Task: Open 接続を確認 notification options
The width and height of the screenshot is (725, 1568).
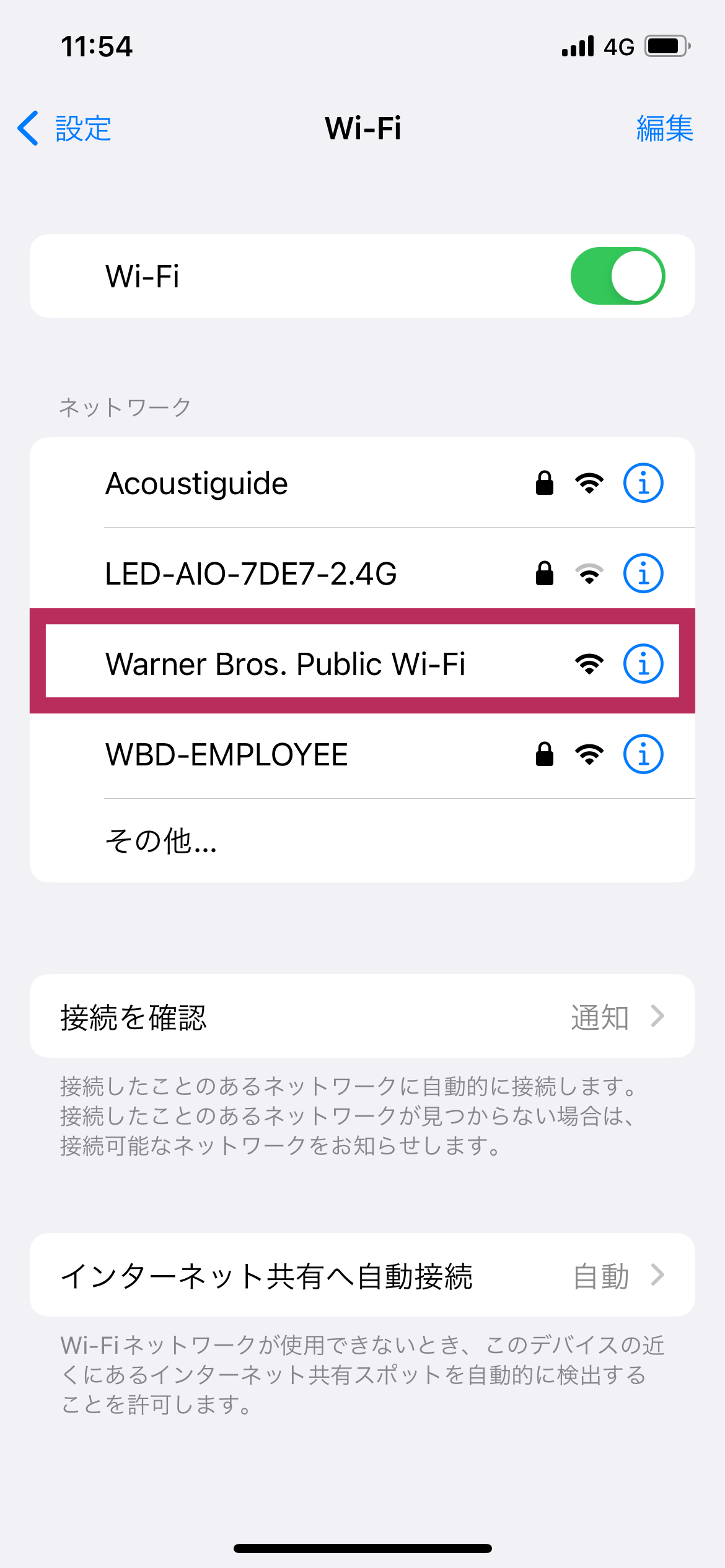Action: 362,1016
